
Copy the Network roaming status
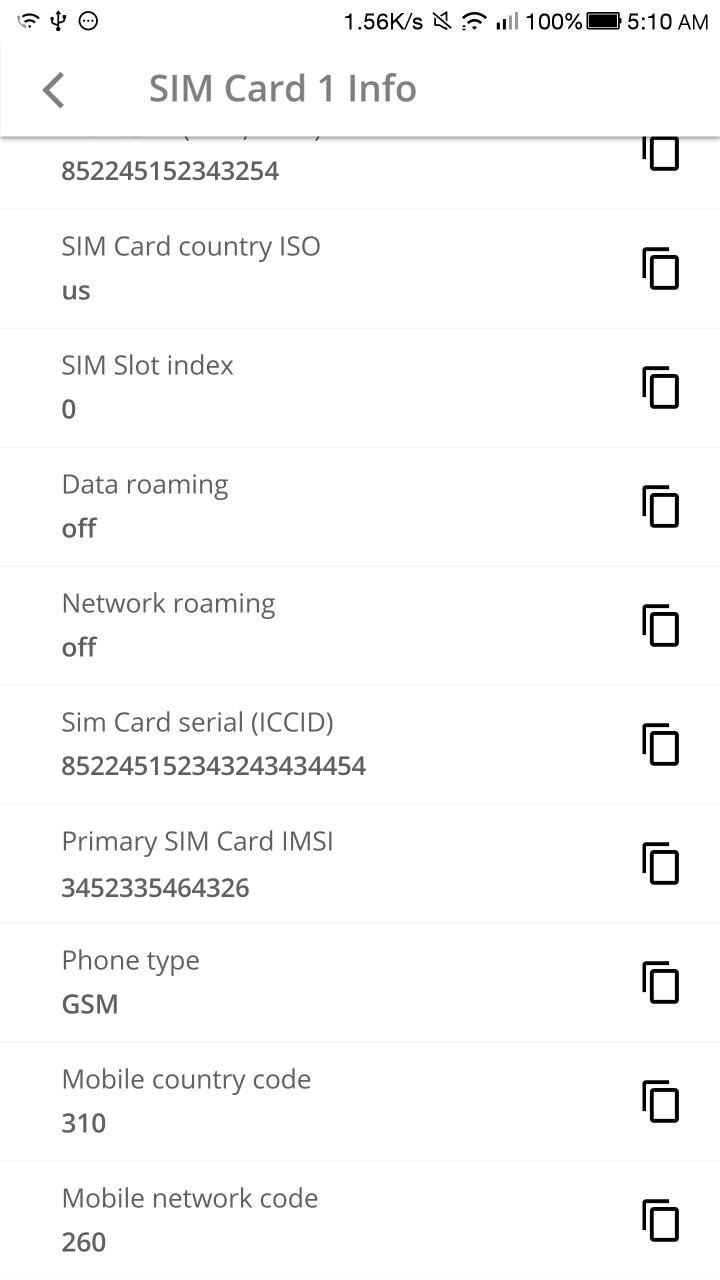(660, 625)
